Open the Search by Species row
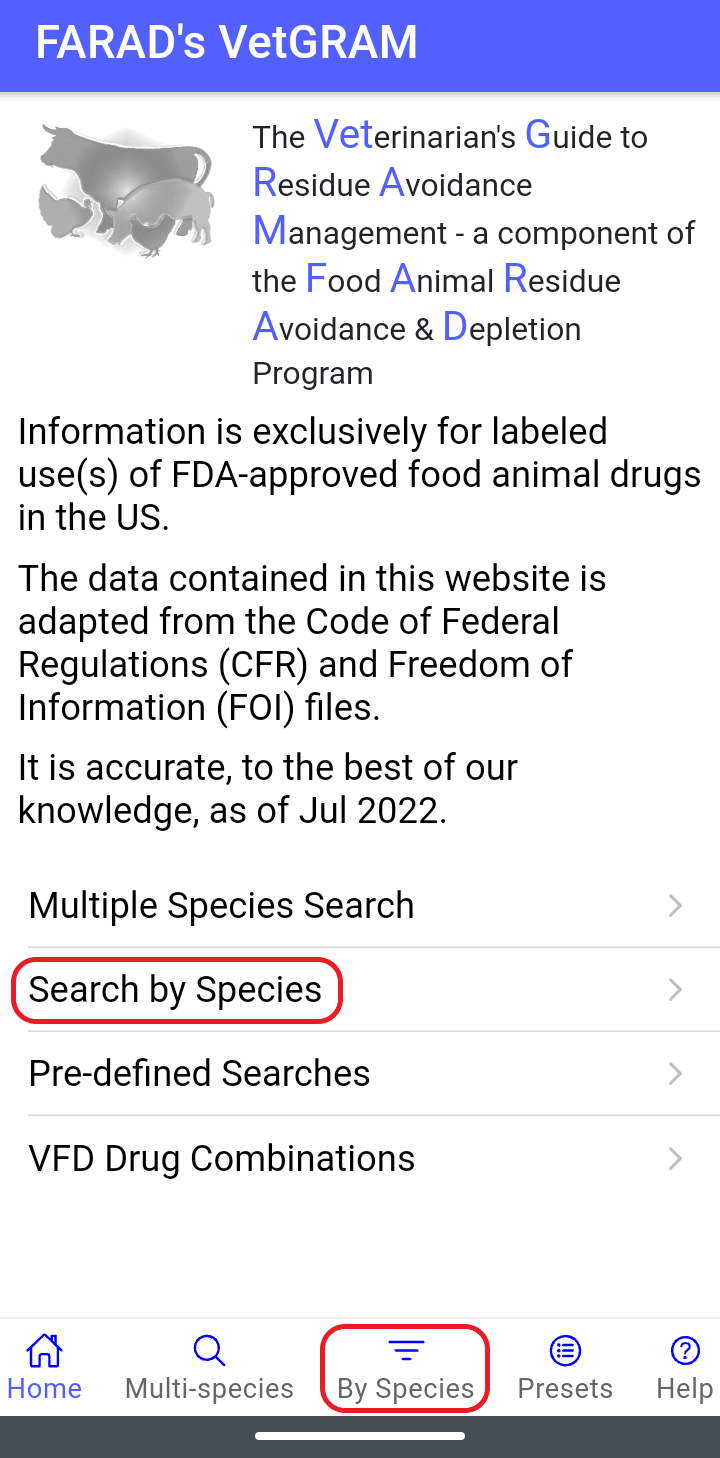The width and height of the screenshot is (720, 1458). pos(360,989)
